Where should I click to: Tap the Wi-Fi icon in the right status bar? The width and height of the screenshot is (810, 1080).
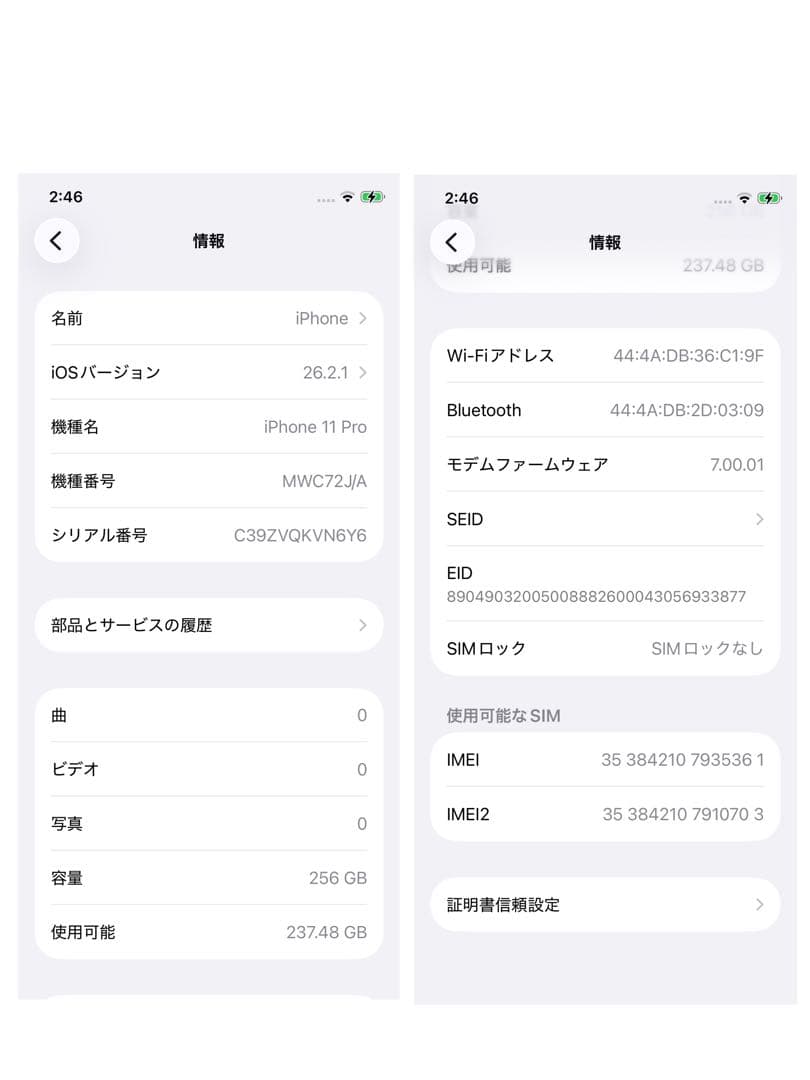coord(745,199)
